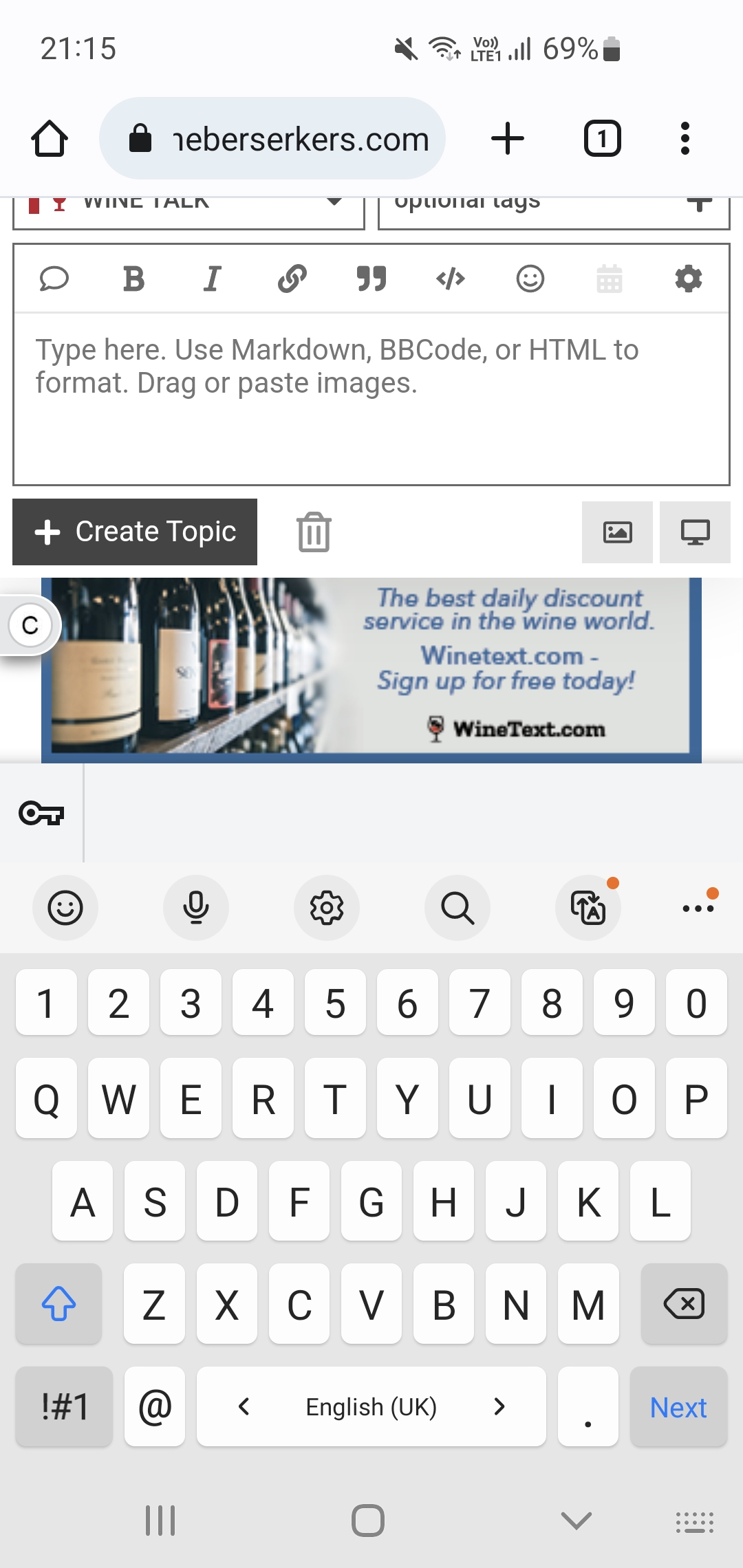Open the browser overflow menu
Viewport: 743px width, 1568px height.
coord(685,139)
